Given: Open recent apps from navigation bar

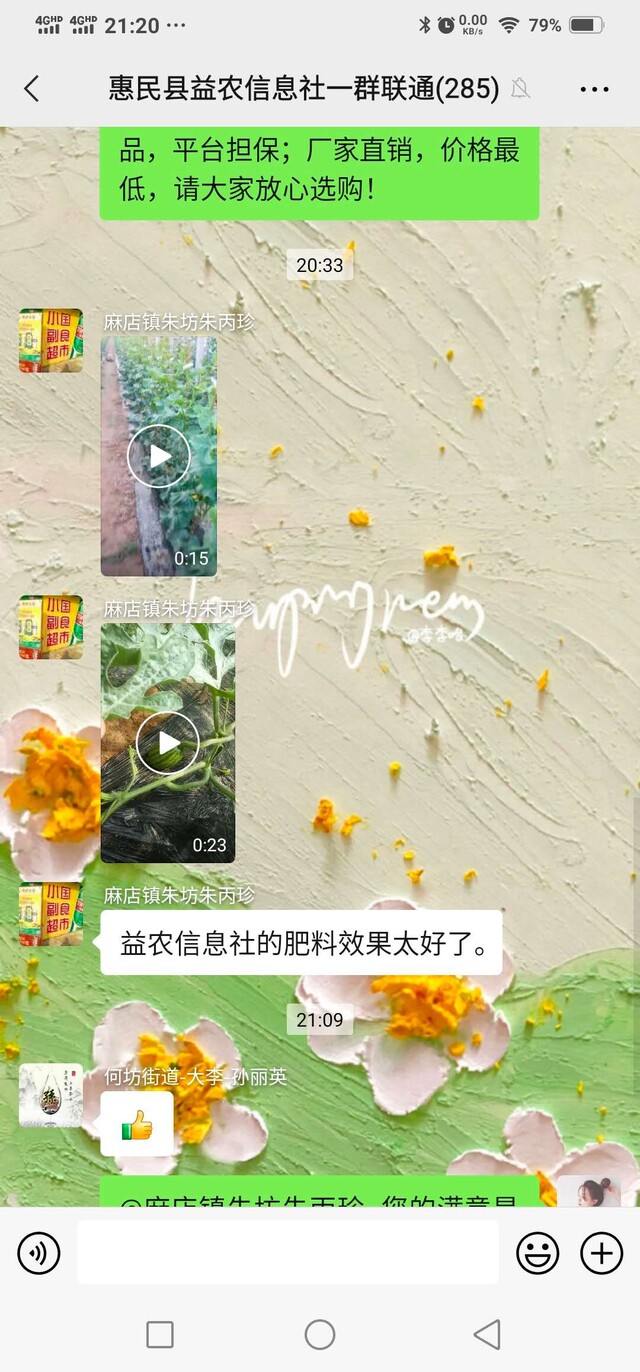Looking at the screenshot, I should [160, 1334].
